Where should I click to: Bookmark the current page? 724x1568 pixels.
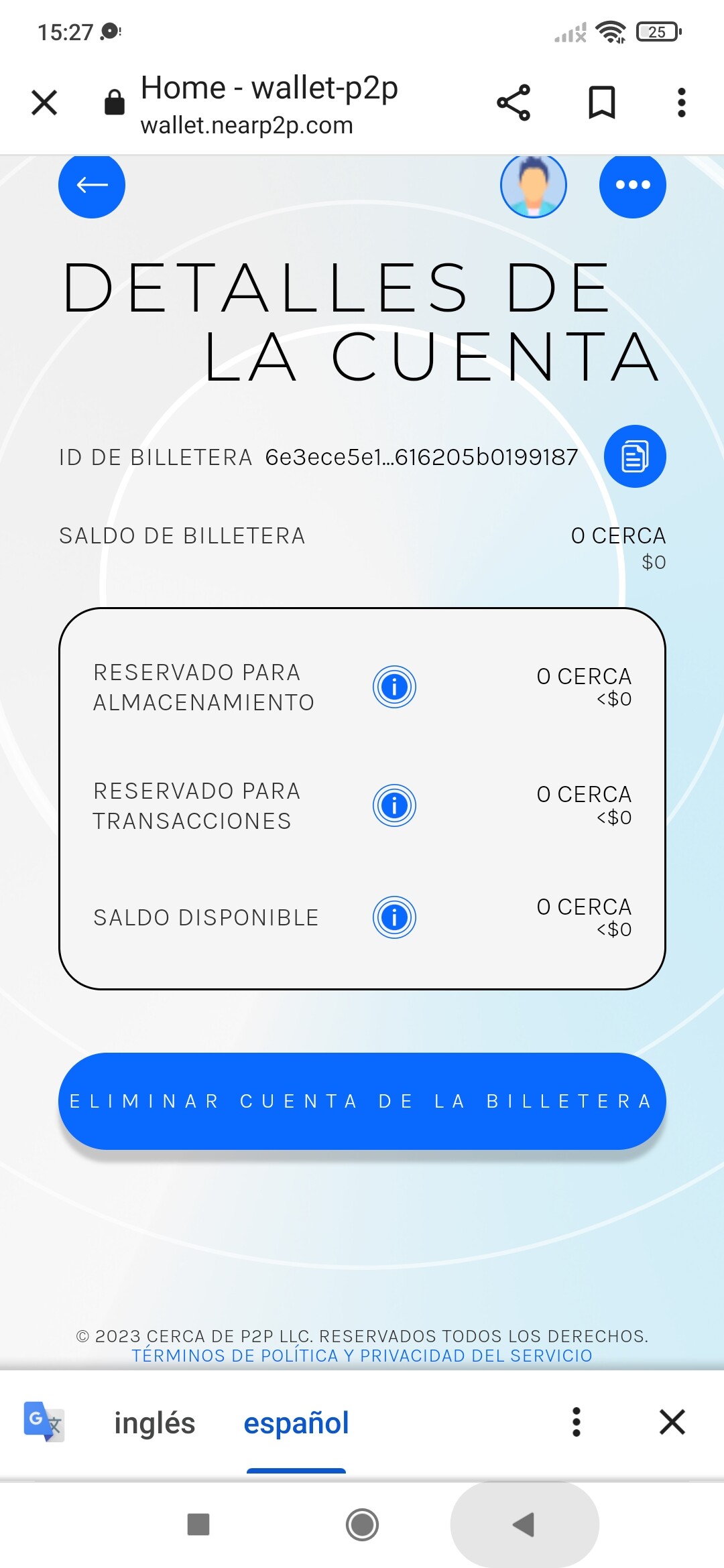click(x=601, y=103)
